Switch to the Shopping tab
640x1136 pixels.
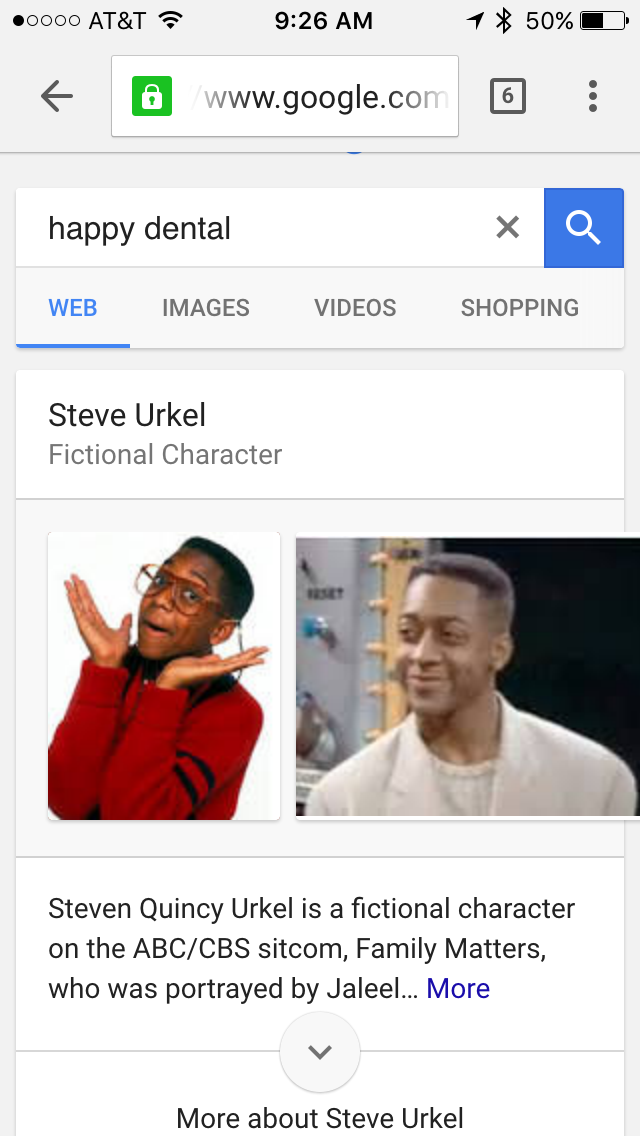(520, 308)
